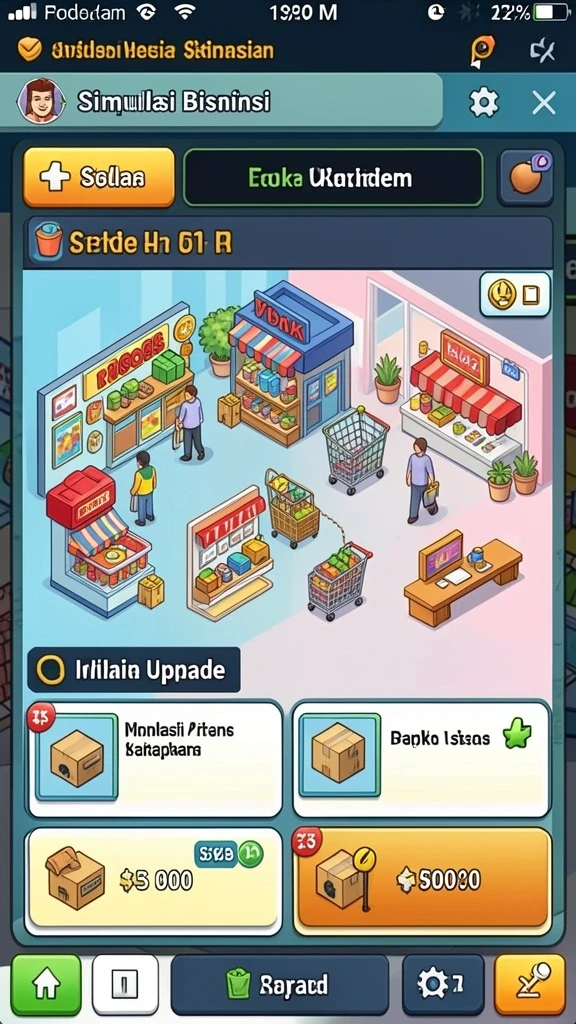The width and height of the screenshot is (576, 1024).
Task: Open the profile avatar in the header
Action: [42, 101]
